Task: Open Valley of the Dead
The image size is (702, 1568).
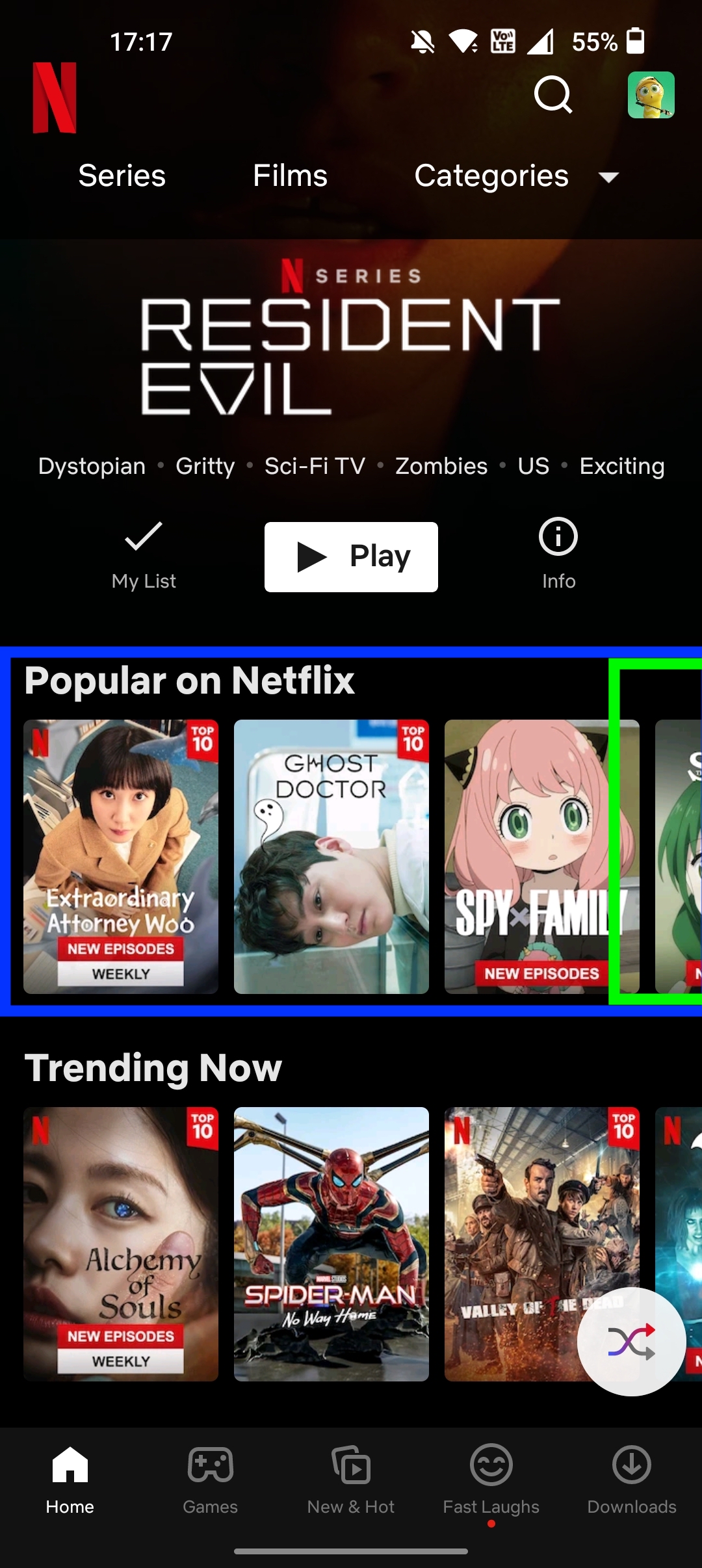Action: (542, 1244)
